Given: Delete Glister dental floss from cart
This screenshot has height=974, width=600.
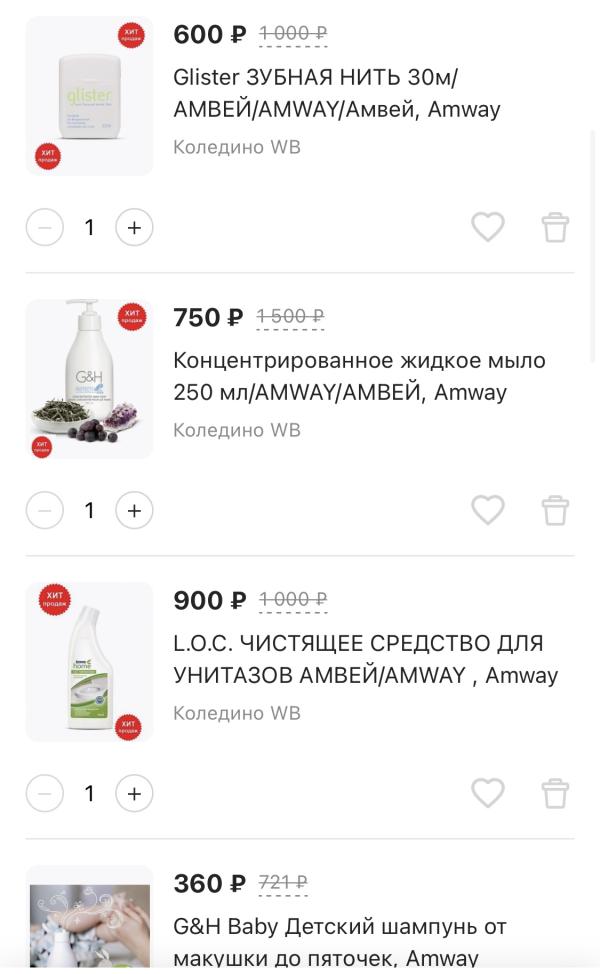Looking at the screenshot, I should click(x=555, y=227).
